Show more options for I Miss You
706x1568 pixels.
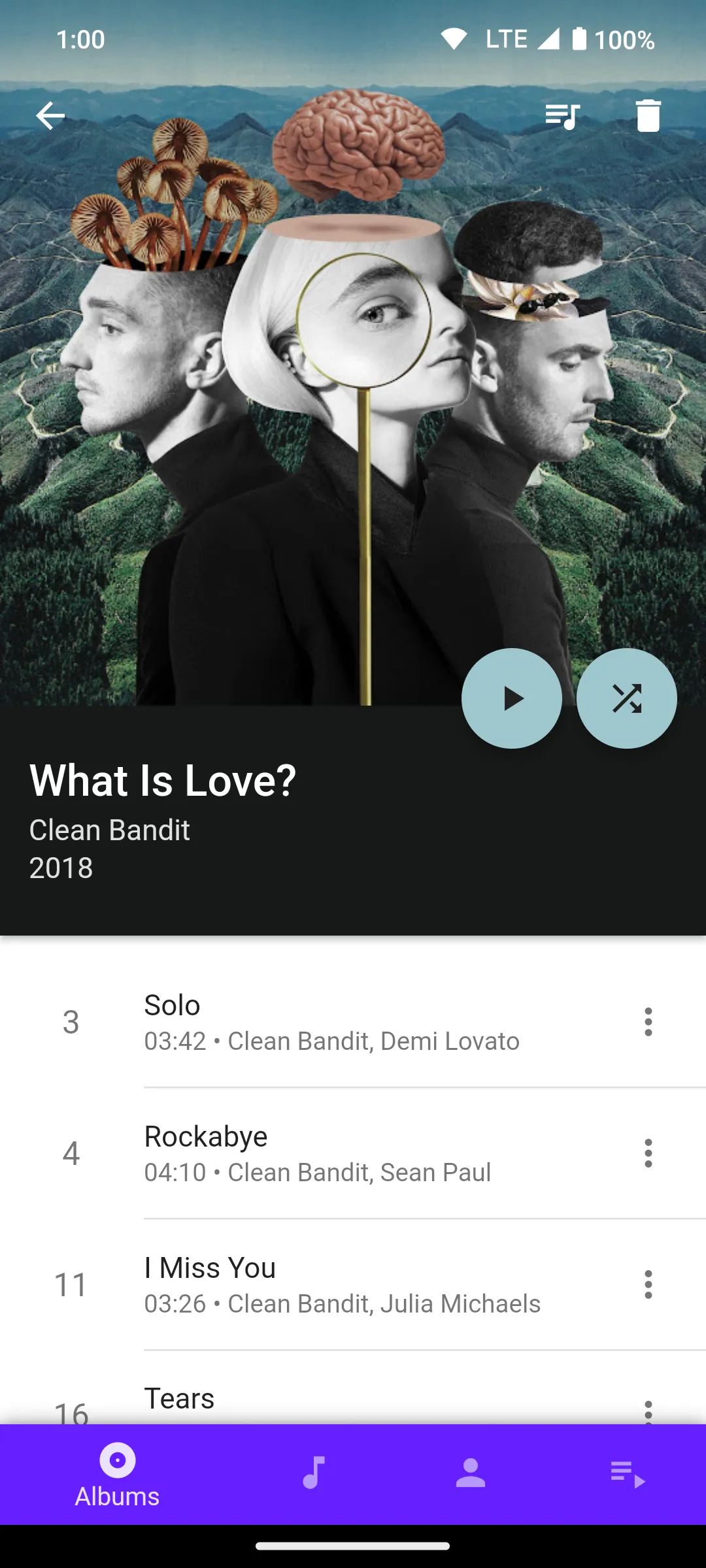click(648, 1284)
